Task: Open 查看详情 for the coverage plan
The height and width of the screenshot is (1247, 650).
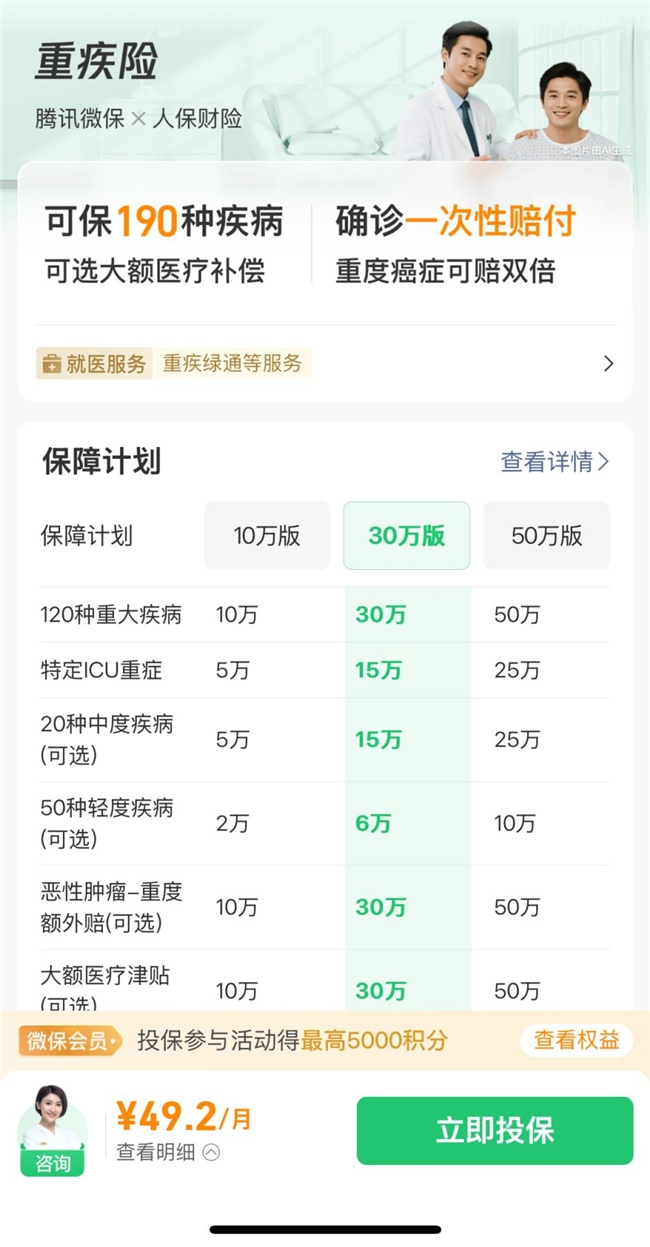Action: [x=555, y=462]
